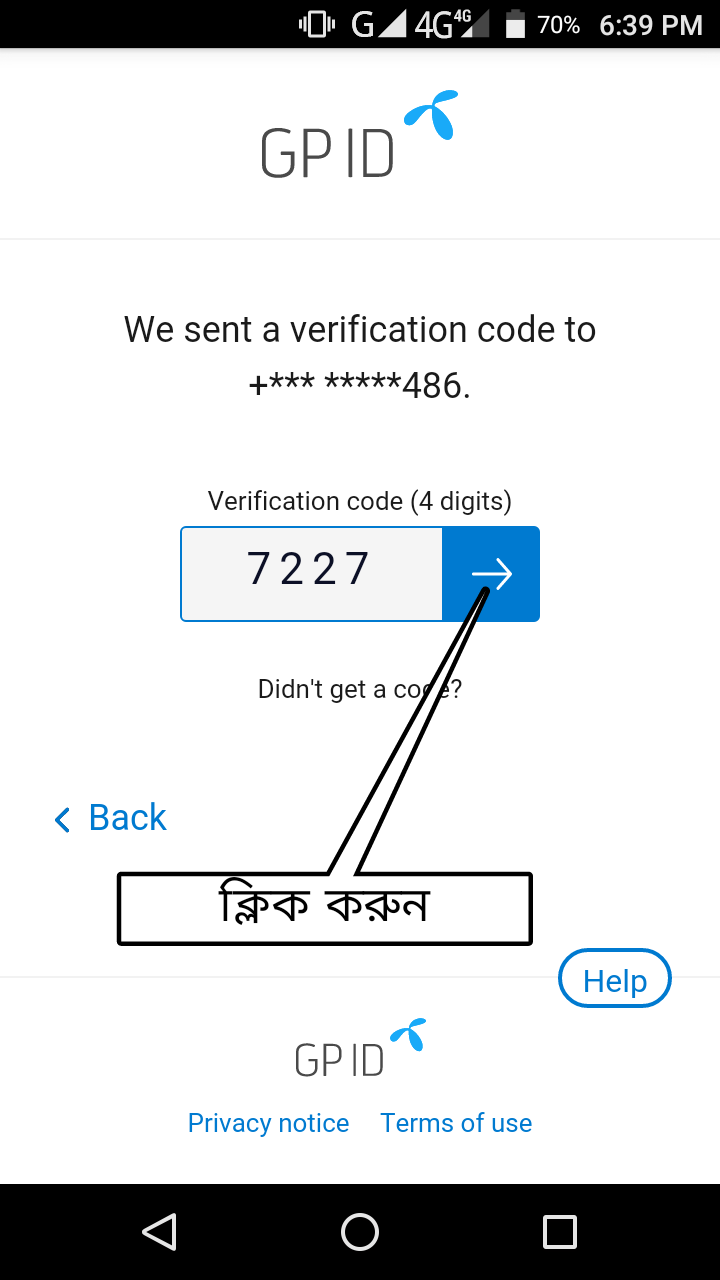Image resolution: width=720 pixels, height=1280 pixels.
Task: Submit the verification code with the arrow
Action: point(490,573)
